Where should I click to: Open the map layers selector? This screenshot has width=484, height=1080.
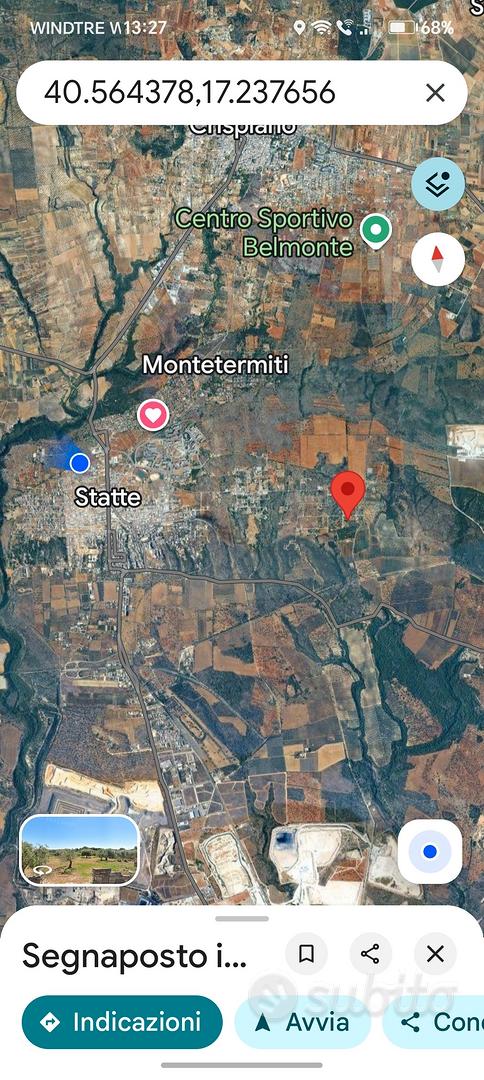tap(438, 185)
